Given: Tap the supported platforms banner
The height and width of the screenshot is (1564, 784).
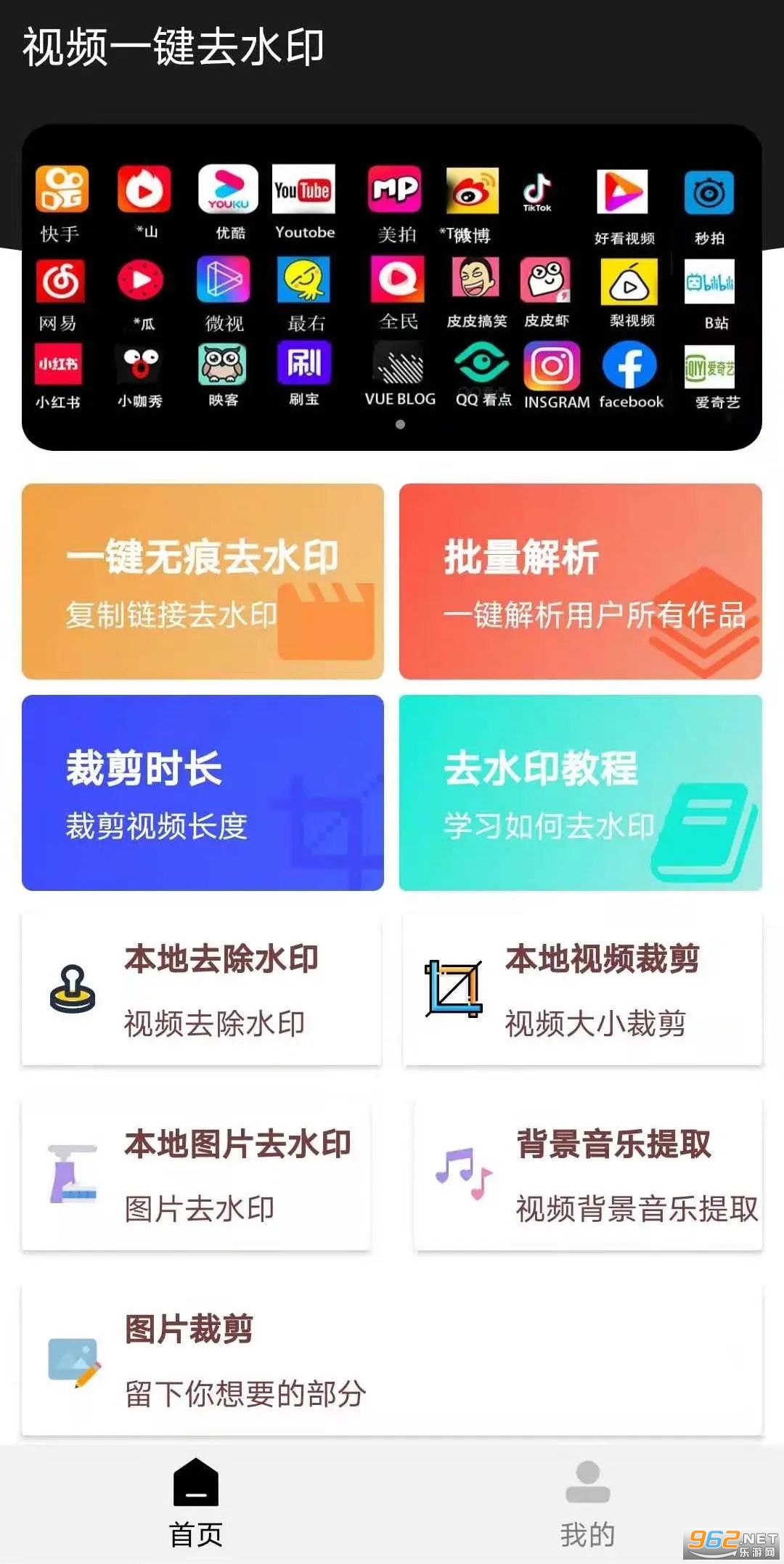Looking at the screenshot, I should [x=392, y=288].
